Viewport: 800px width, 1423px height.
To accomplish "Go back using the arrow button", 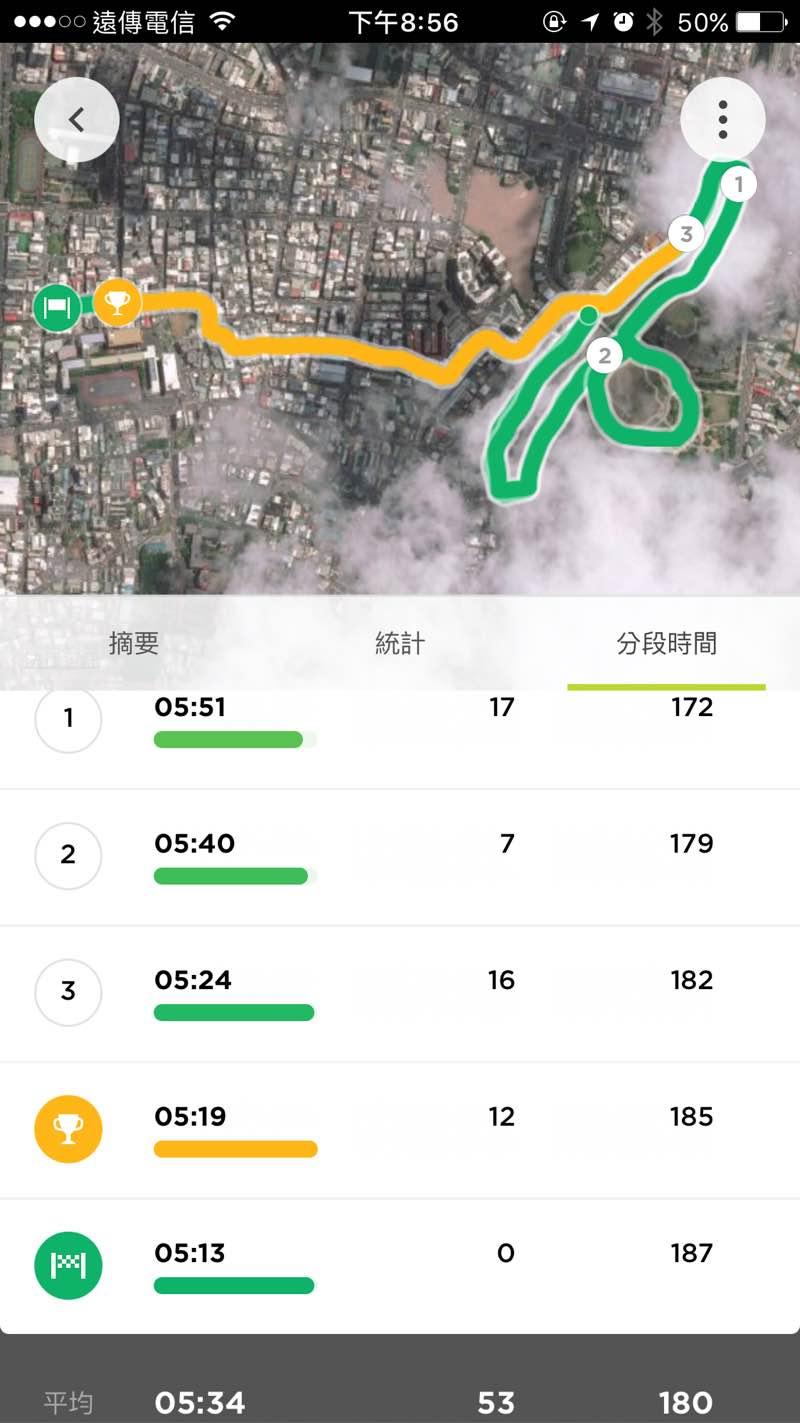I will pos(77,120).
